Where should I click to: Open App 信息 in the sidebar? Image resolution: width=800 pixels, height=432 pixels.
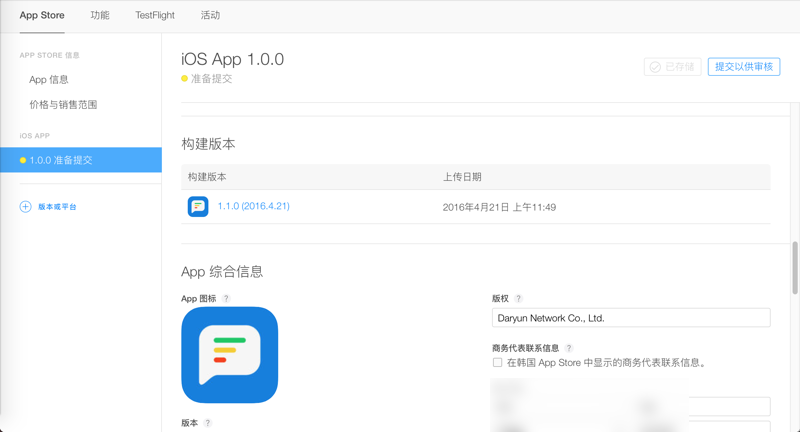click(x=49, y=80)
